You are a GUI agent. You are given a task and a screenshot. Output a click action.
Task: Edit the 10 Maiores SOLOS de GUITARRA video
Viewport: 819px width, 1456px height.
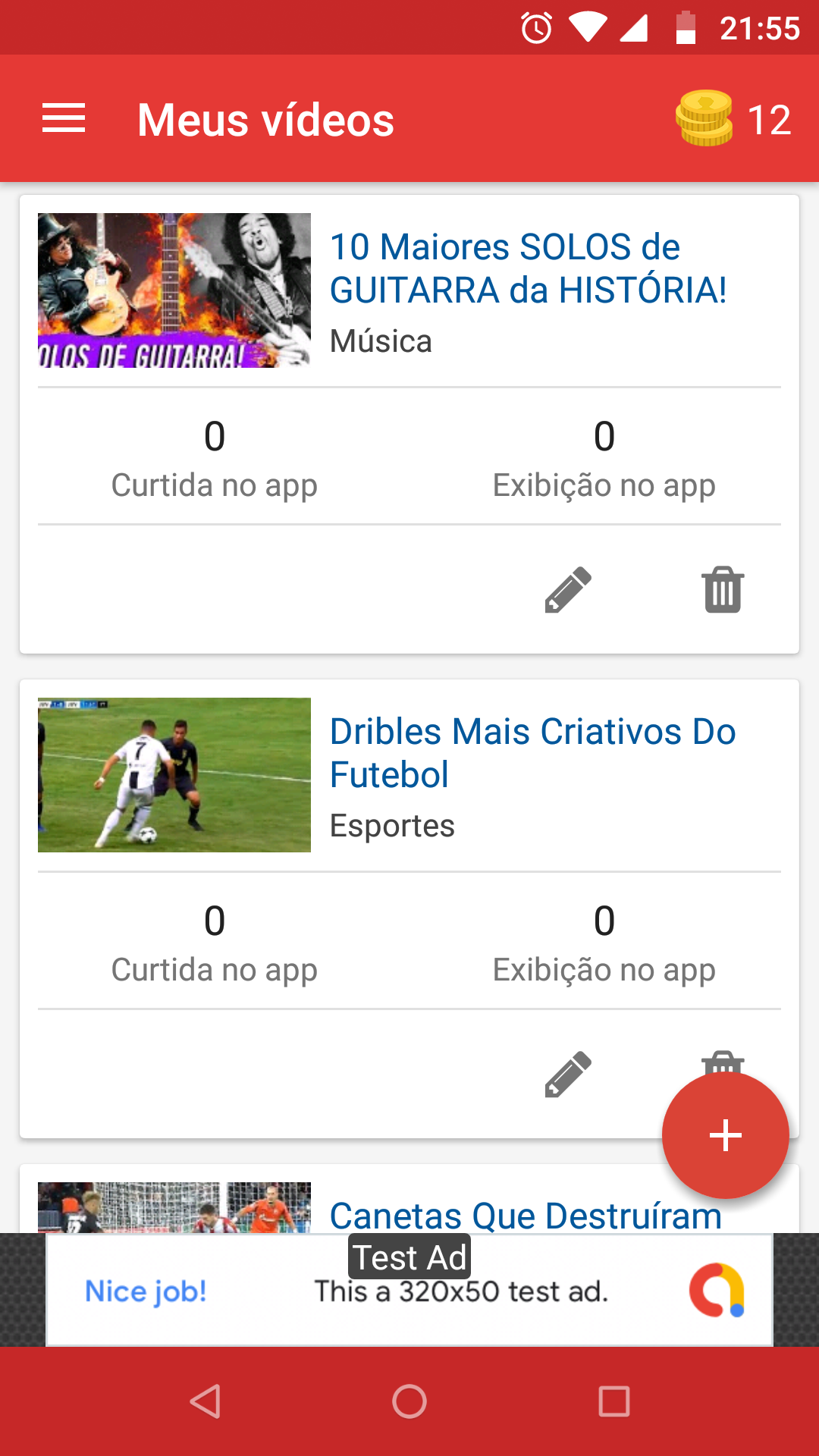coord(568,589)
